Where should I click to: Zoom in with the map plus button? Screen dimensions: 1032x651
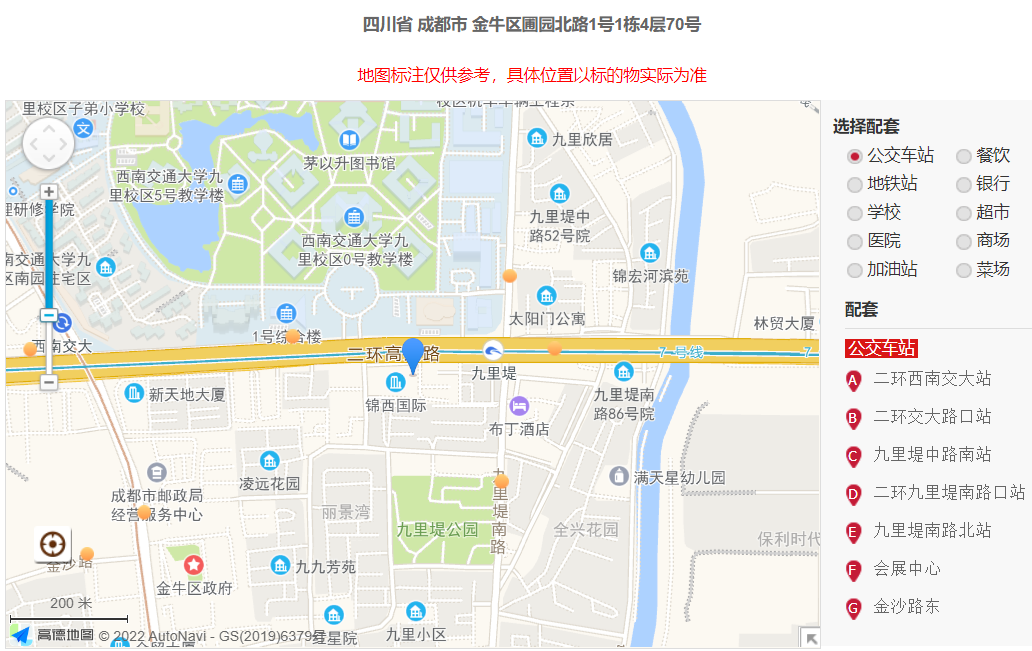49,191
